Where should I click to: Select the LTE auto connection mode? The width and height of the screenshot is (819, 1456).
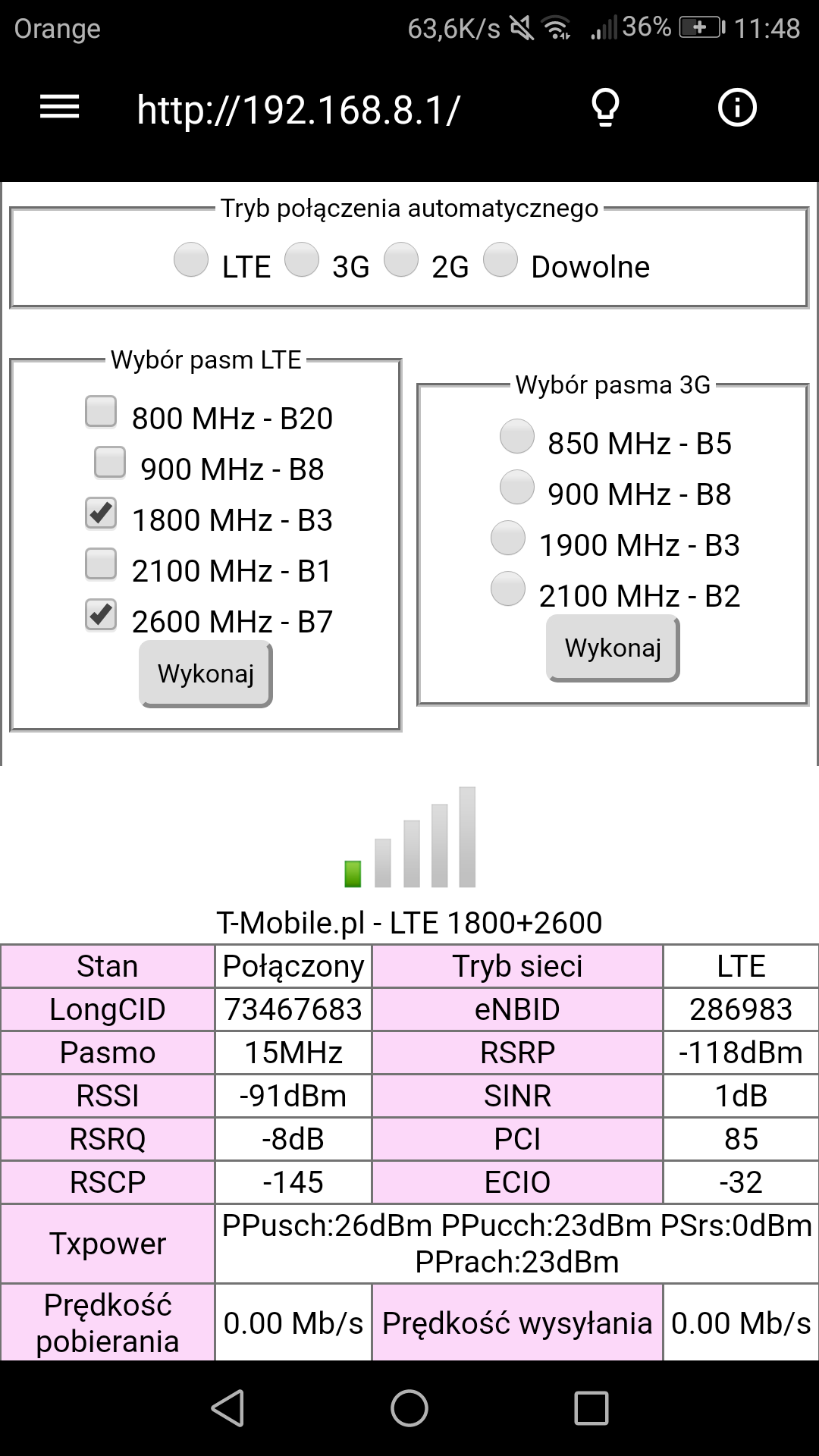pos(191,259)
